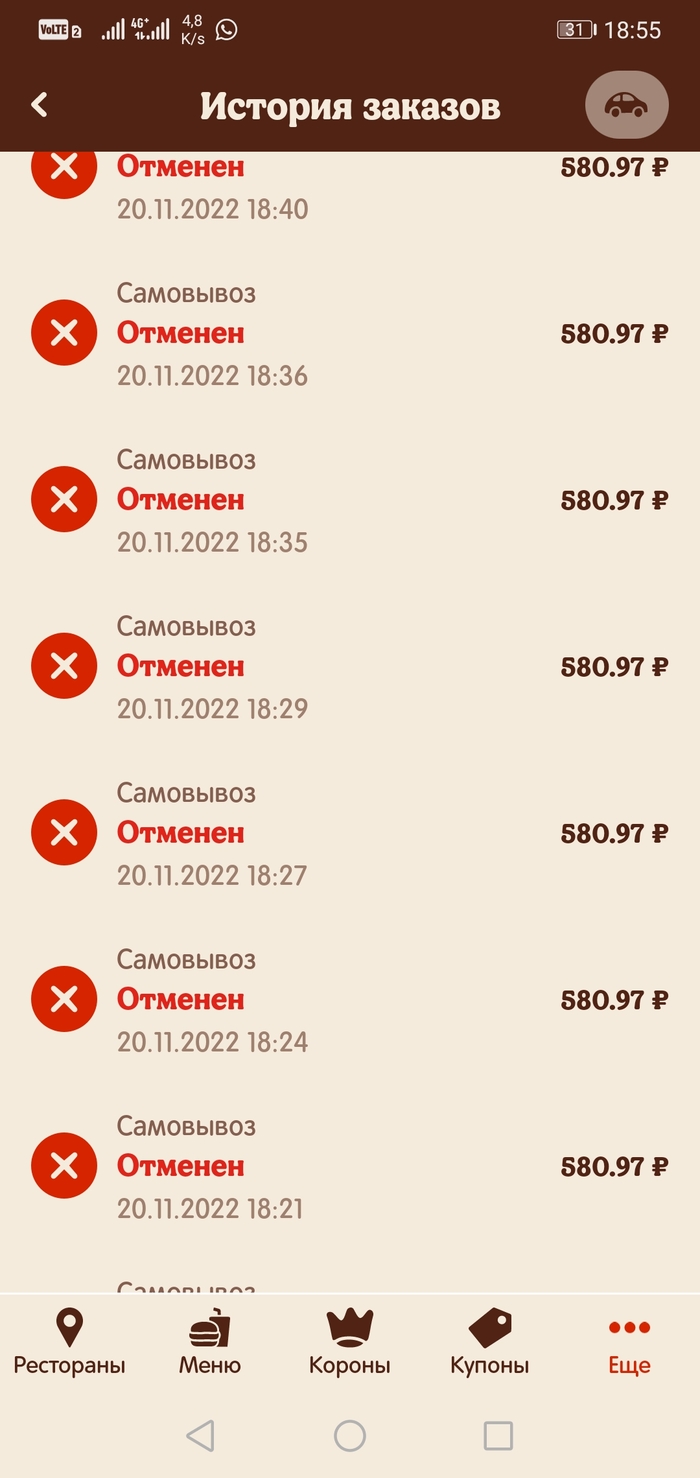This screenshot has height=1478, width=700.
Task: Go back from order history
Action: coord(40,105)
